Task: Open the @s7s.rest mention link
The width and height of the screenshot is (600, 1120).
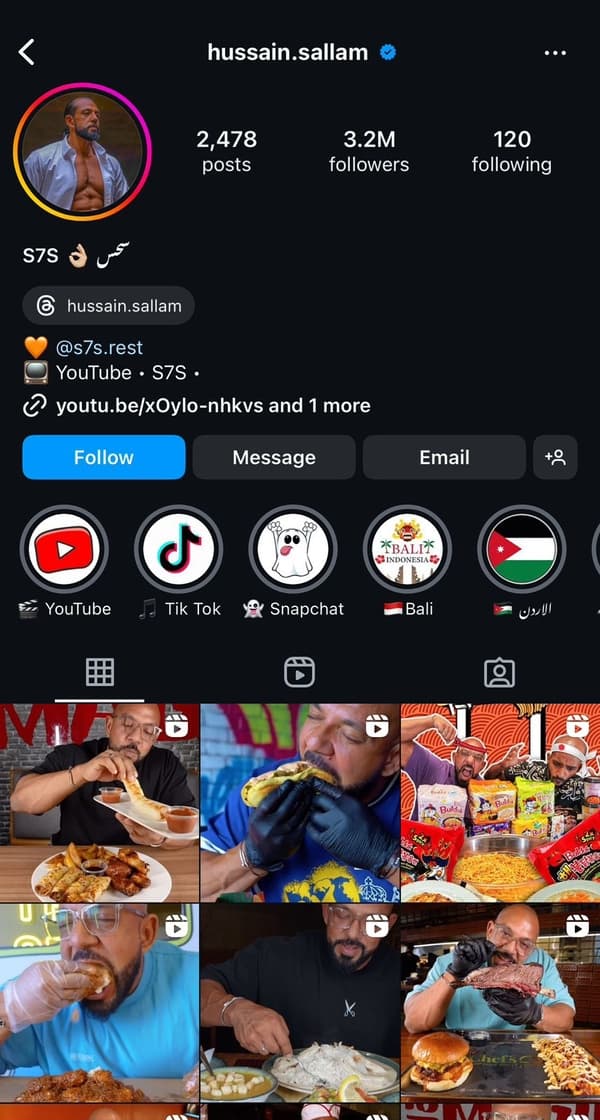Action: 99,348
